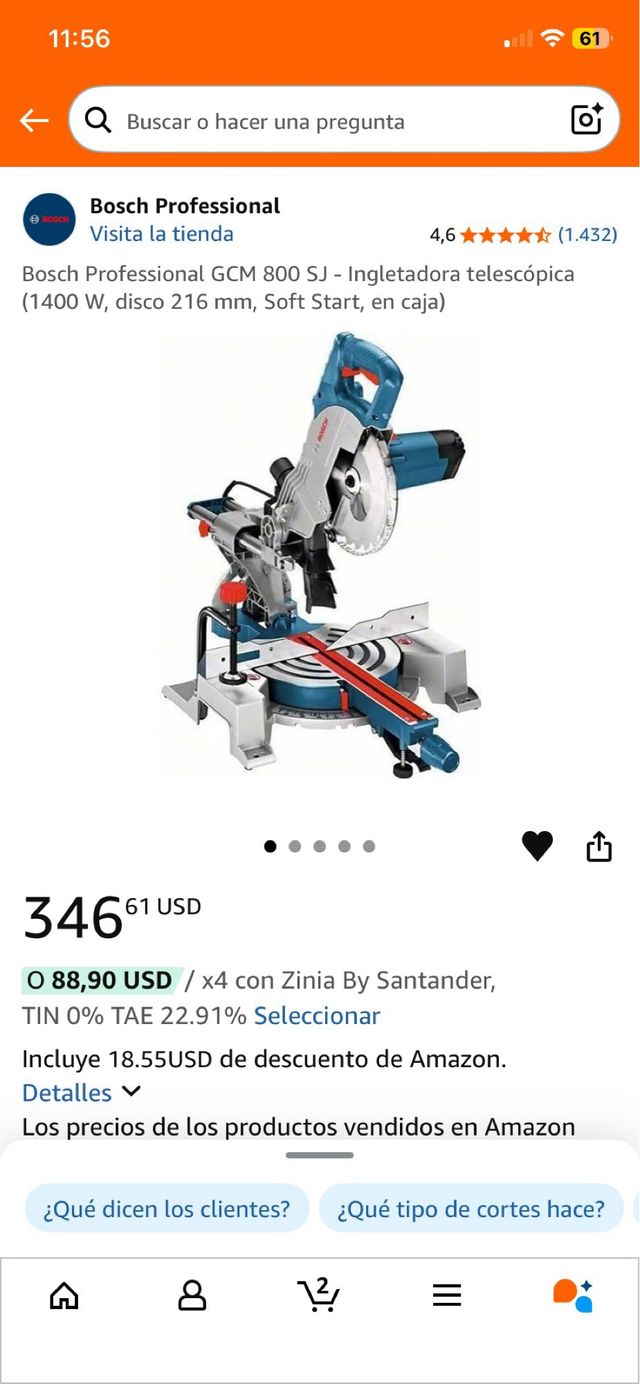Open the camera lens search icon

click(587, 120)
